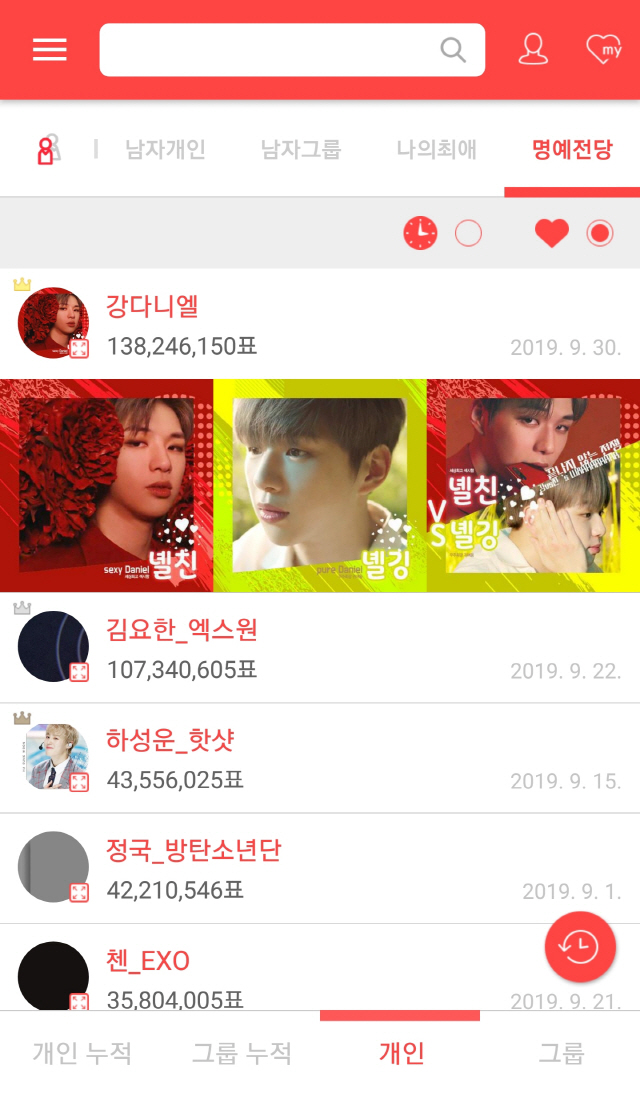Tap the floating history clock button
This screenshot has width=640, height=1095.
(x=580, y=946)
